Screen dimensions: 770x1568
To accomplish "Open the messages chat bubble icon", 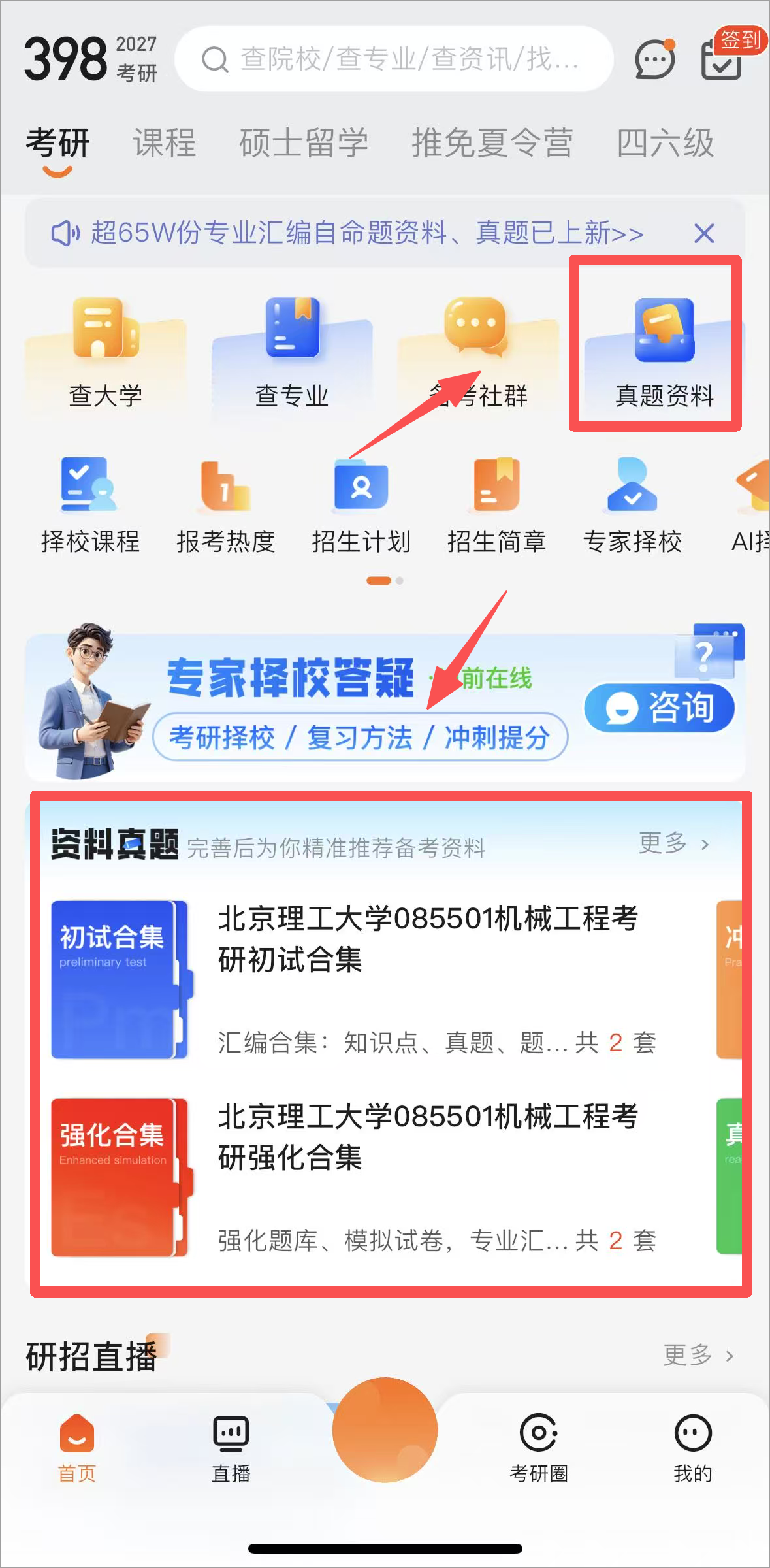I will point(654,60).
